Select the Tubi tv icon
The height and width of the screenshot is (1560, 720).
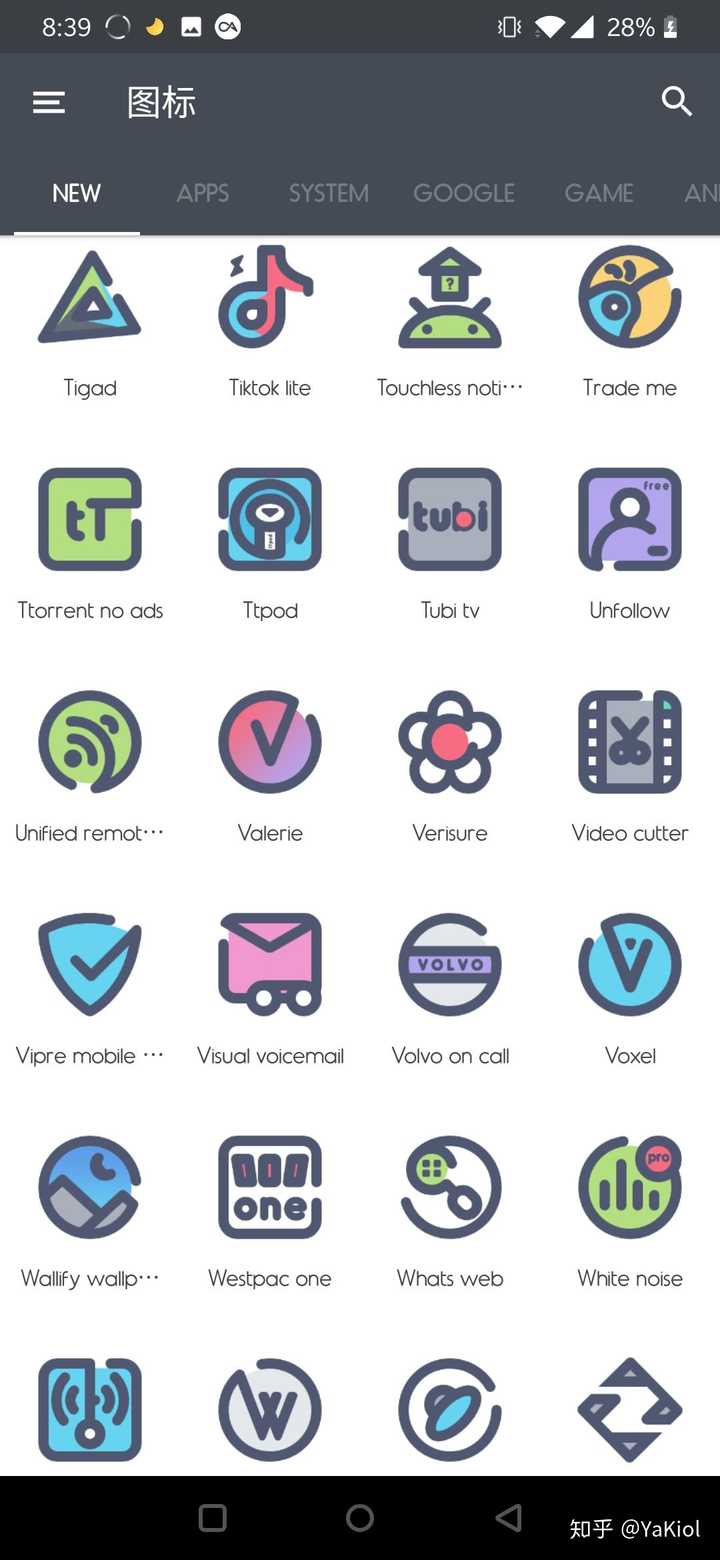point(450,520)
